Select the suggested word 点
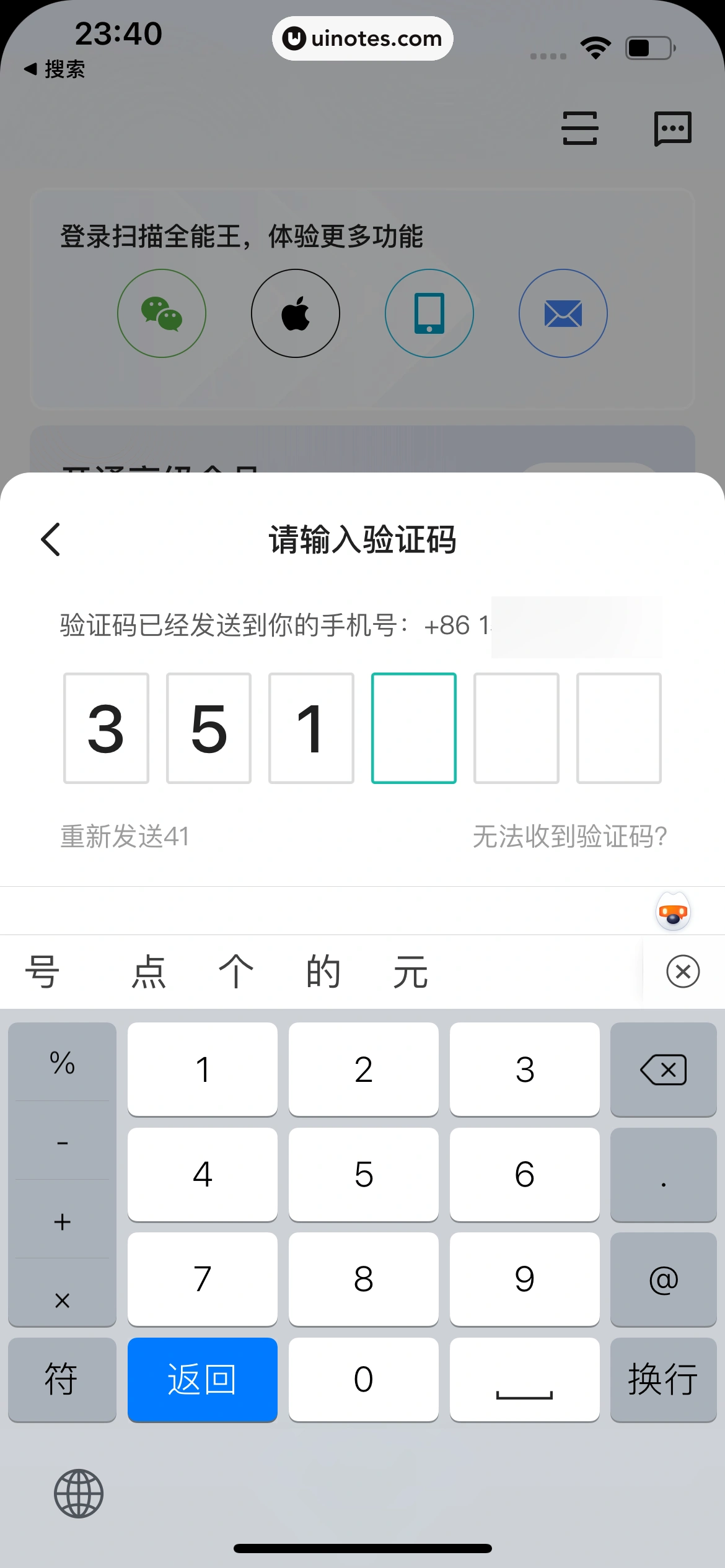Screen dimensions: 725x1568 (x=149, y=972)
